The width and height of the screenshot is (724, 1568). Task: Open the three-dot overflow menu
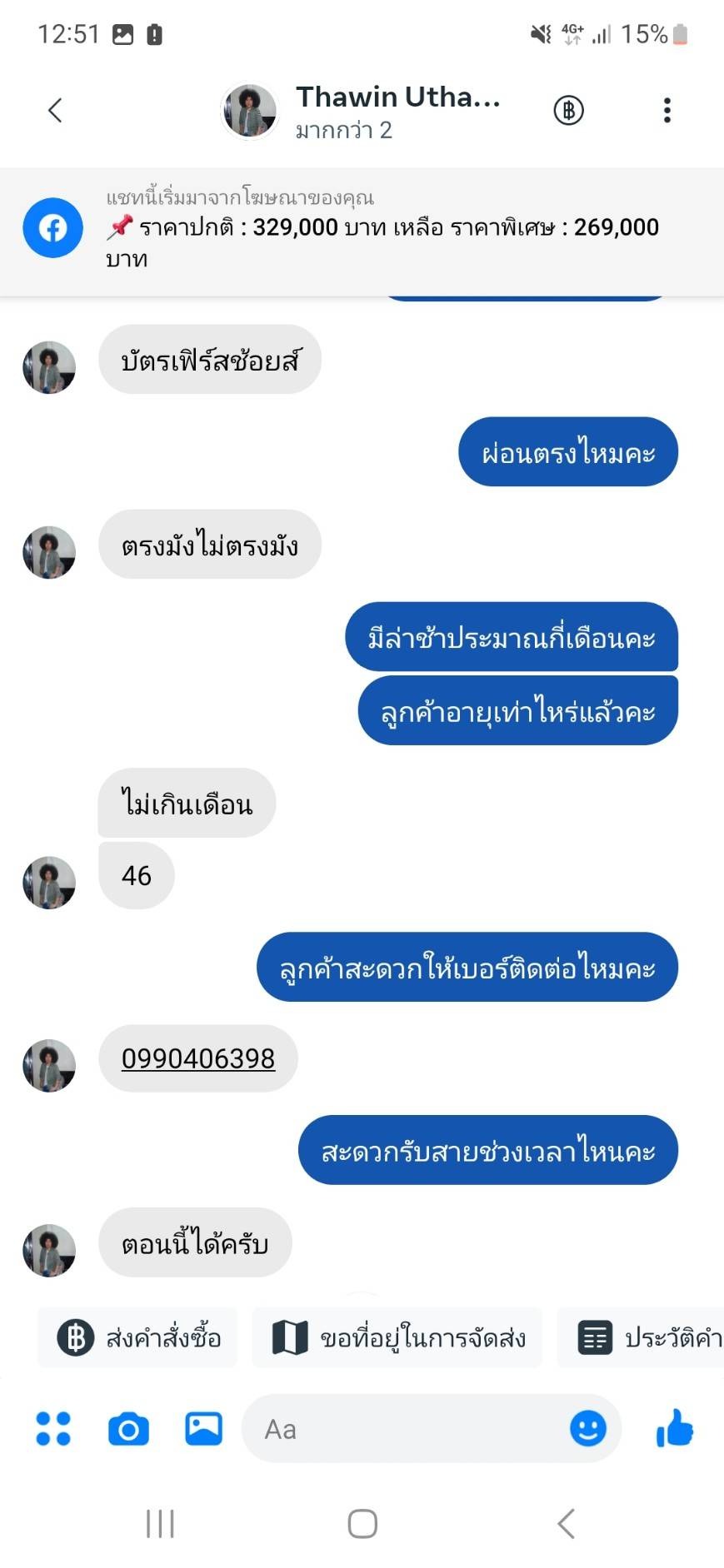click(667, 110)
